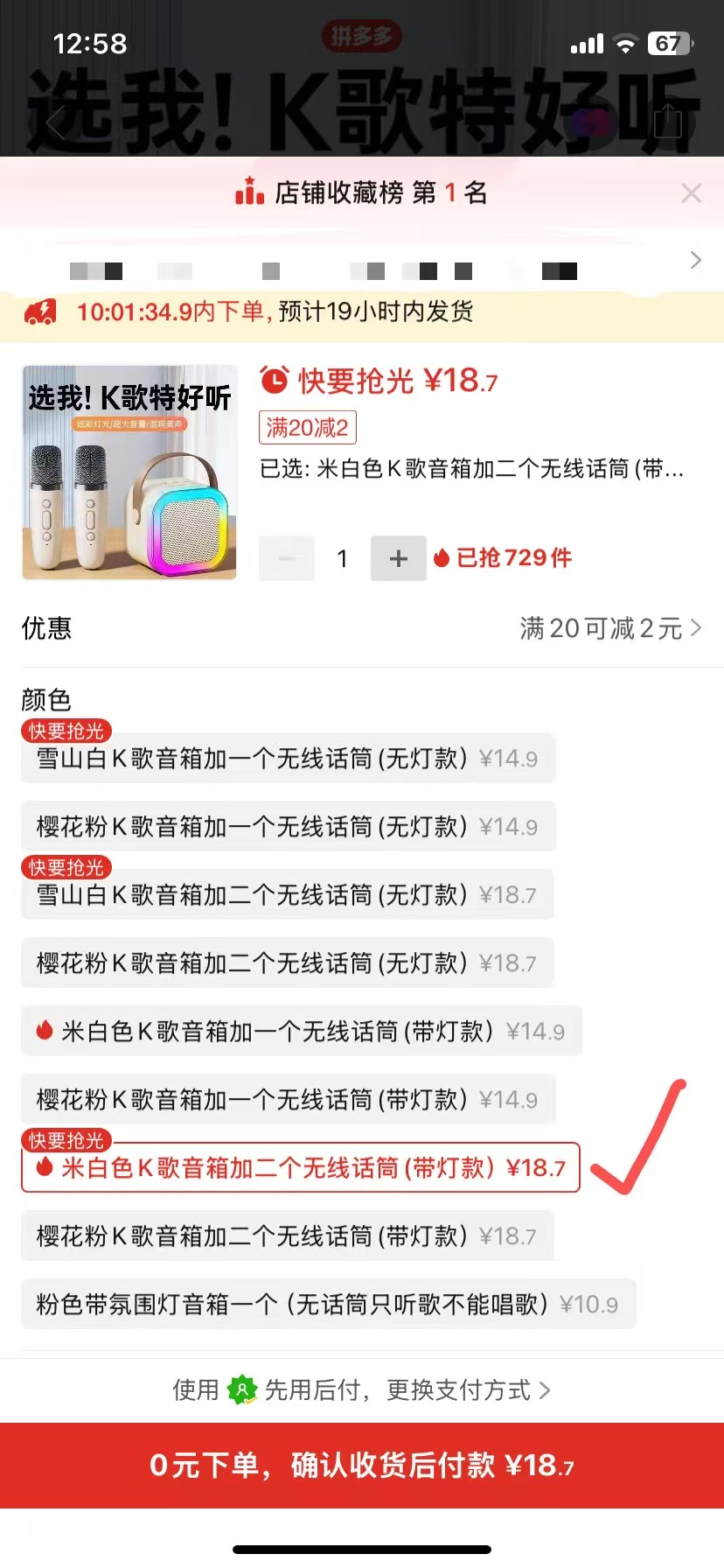Choose 樱花粉 one-microphone 无灯款 option
The height and width of the screenshot is (1568, 724).
[x=287, y=827]
